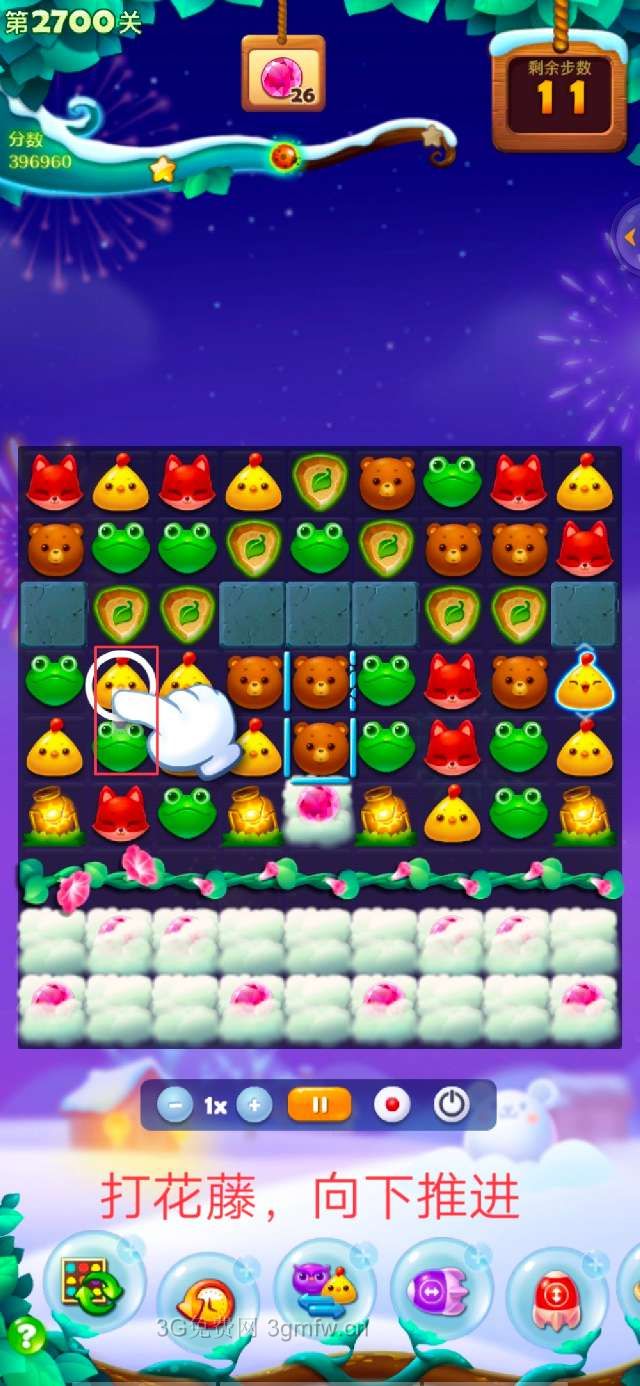
Task: Use the swap-animals booster
Action: 325,1288
